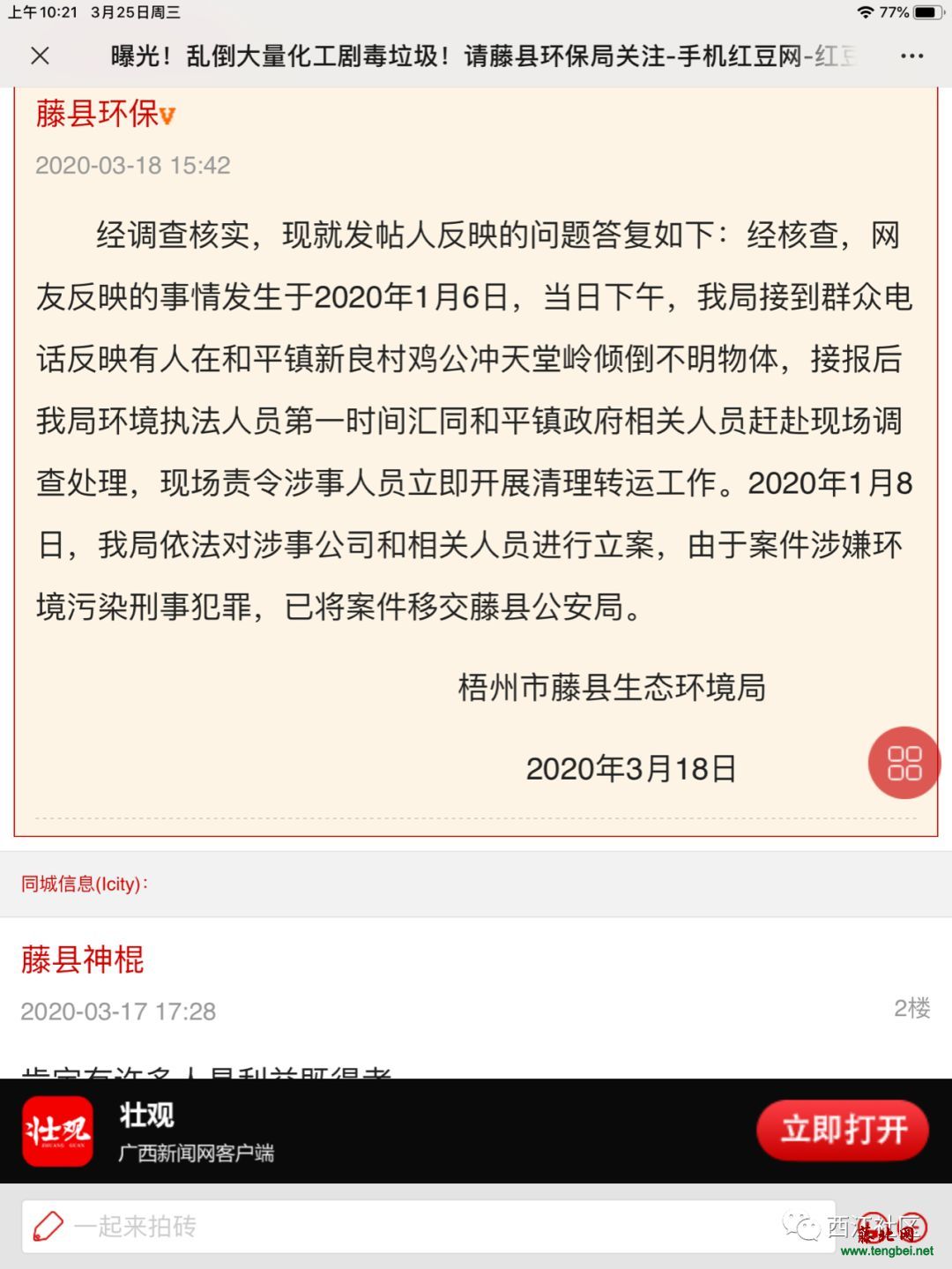Open the 藤县神棍 user profile
This screenshot has width=952, height=1269.
pyautogui.click(x=82, y=959)
